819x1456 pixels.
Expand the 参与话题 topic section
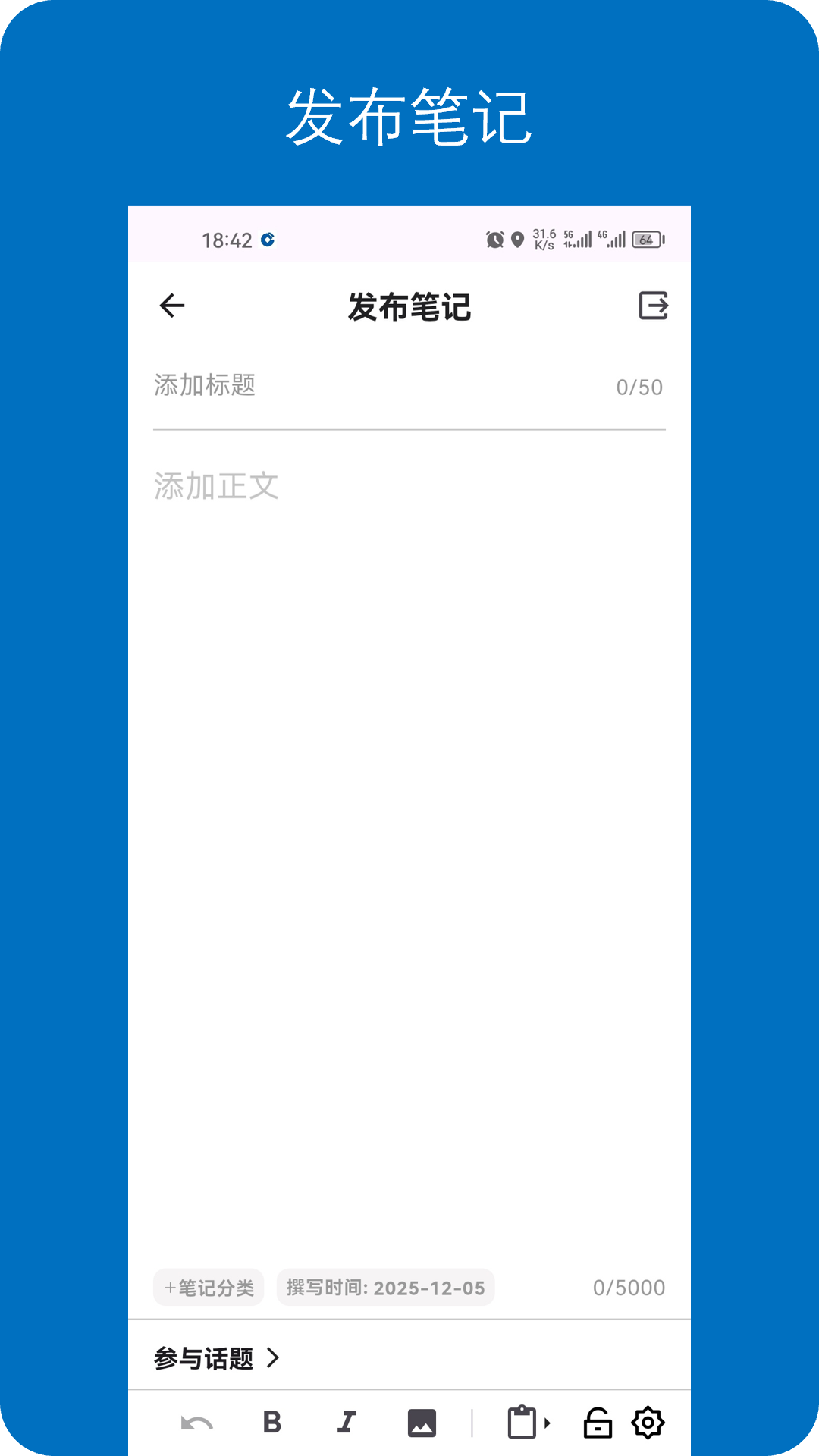(x=274, y=1357)
